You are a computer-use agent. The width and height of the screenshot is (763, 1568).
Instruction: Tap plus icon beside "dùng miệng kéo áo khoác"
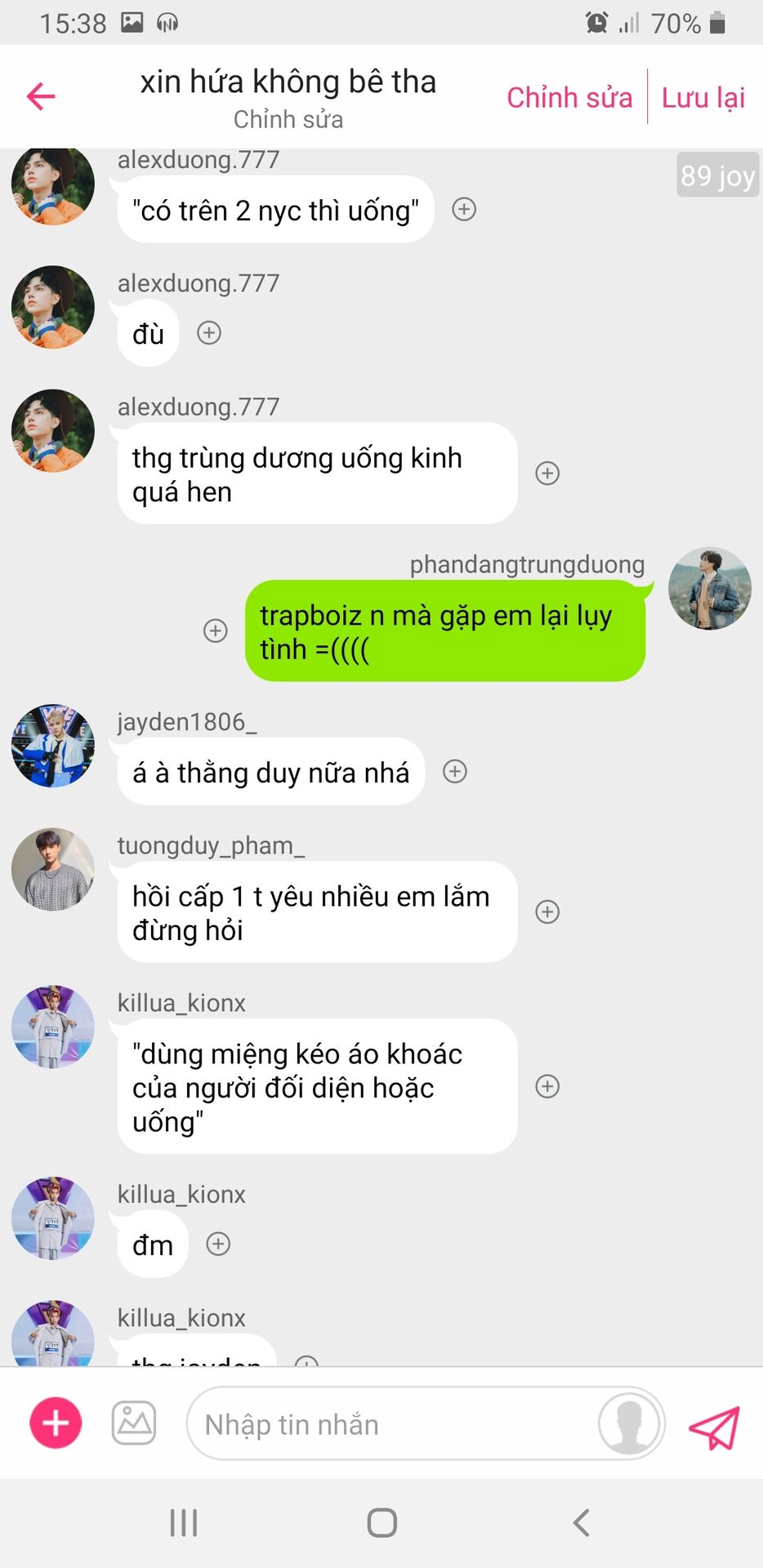tap(547, 1086)
